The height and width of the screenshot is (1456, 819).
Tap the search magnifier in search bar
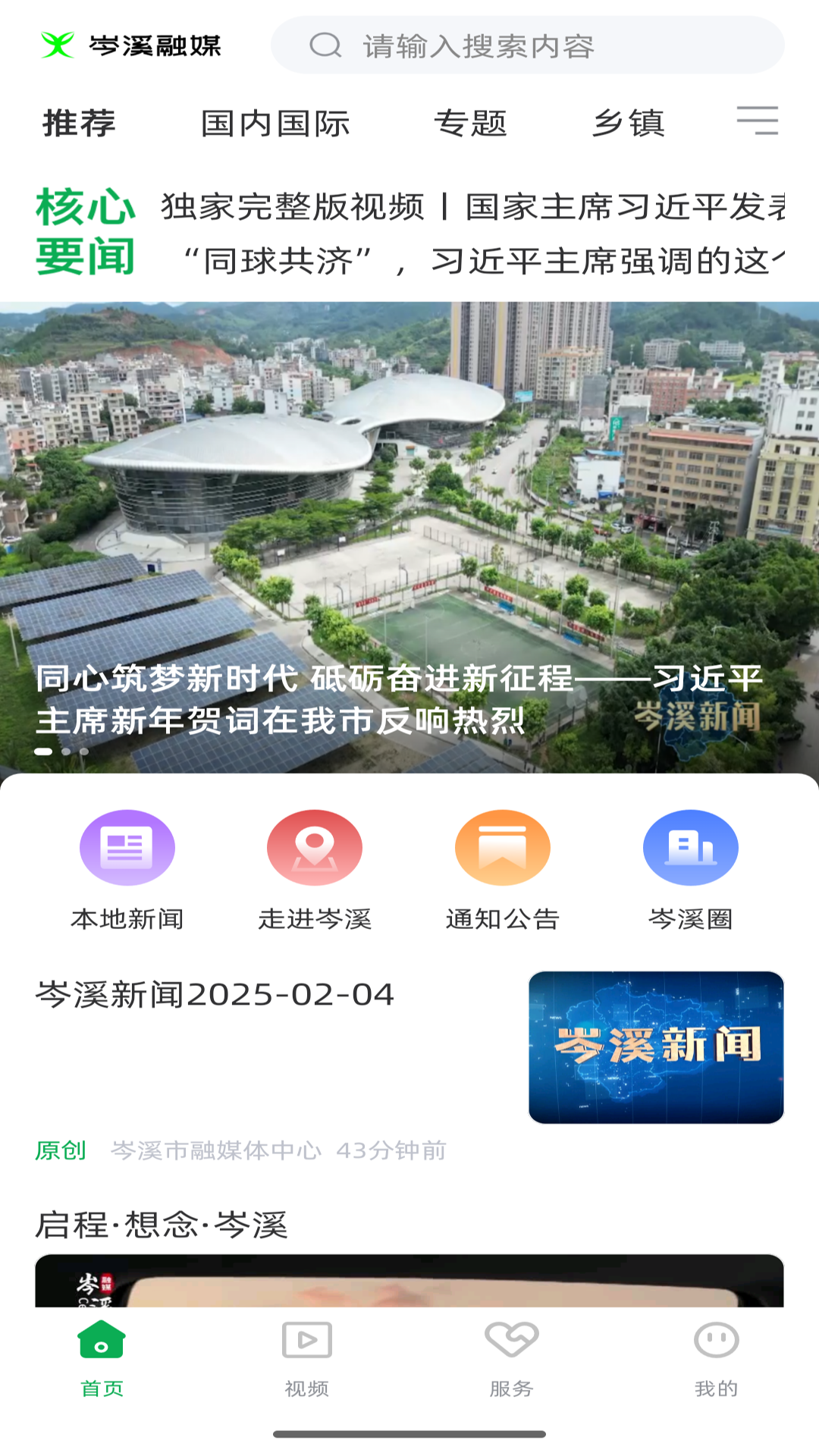(x=325, y=45)
